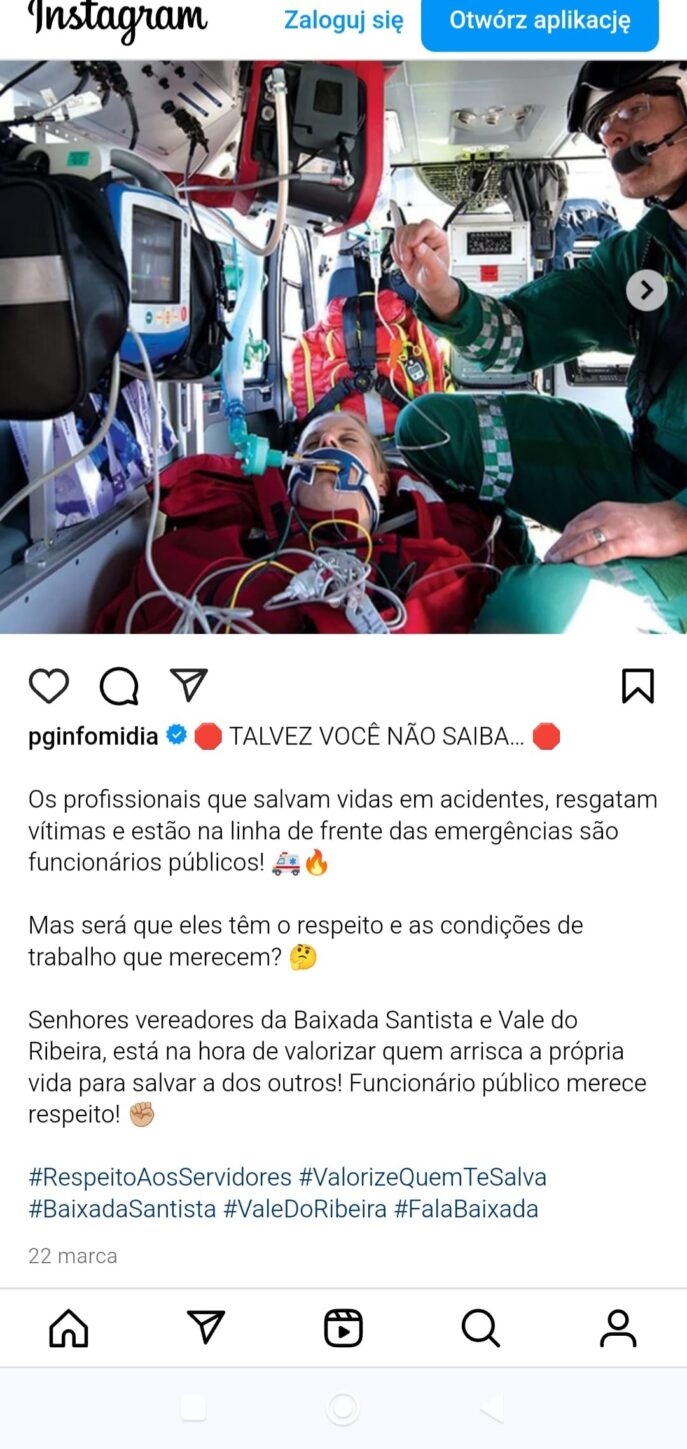
Task: Open hashtag #ValeDoRibeira
Action: (x=305, y=1209)
